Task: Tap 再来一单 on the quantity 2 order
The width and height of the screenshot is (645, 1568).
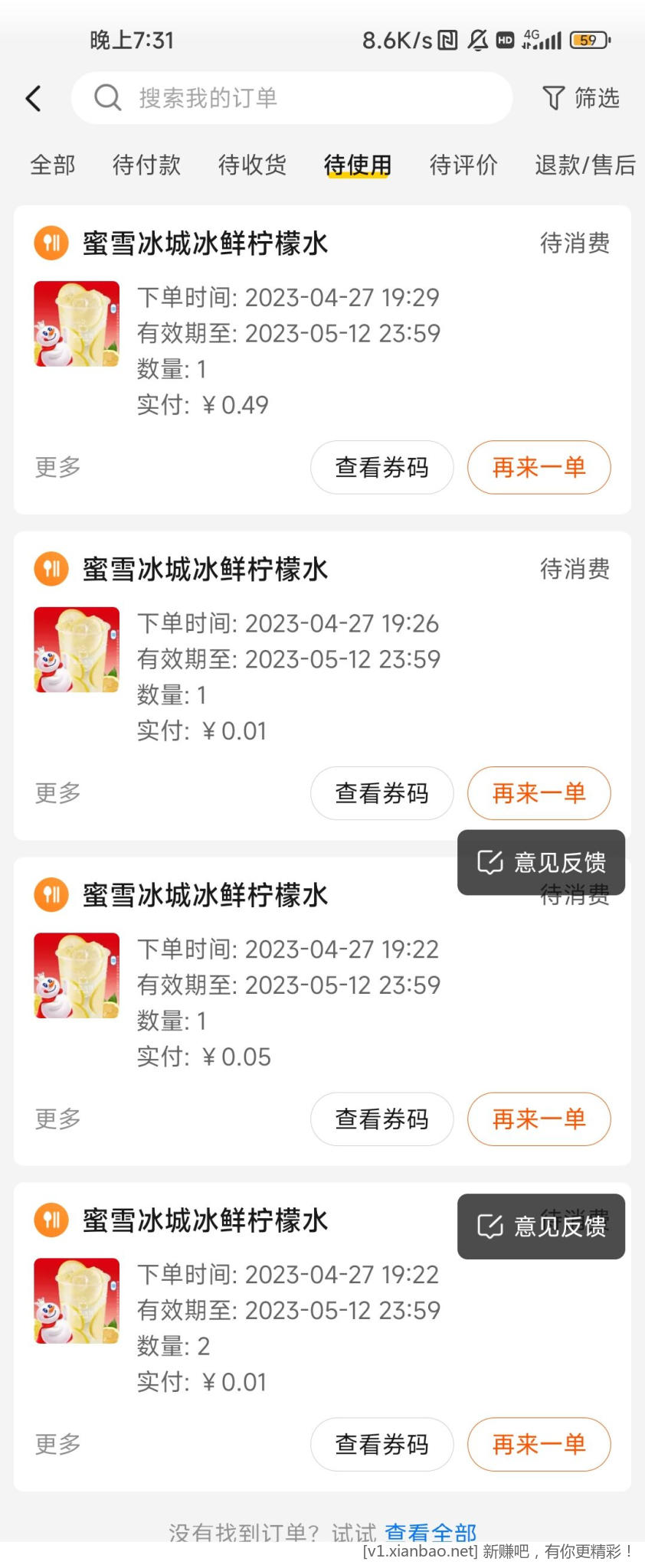Action: point(539,1444)
